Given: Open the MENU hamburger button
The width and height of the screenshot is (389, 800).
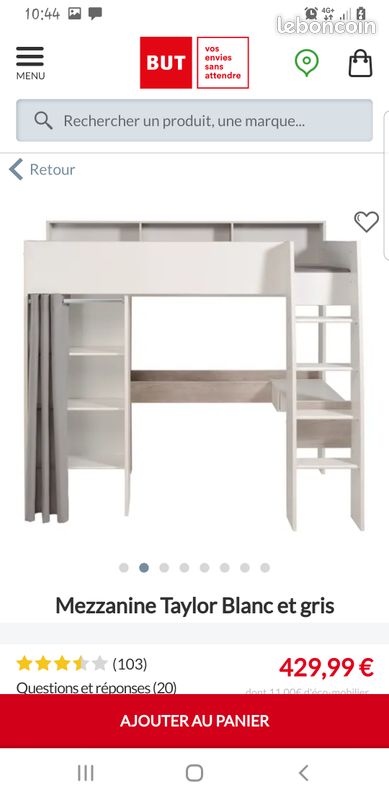Looking at the screenshot, I should point(30,63).
